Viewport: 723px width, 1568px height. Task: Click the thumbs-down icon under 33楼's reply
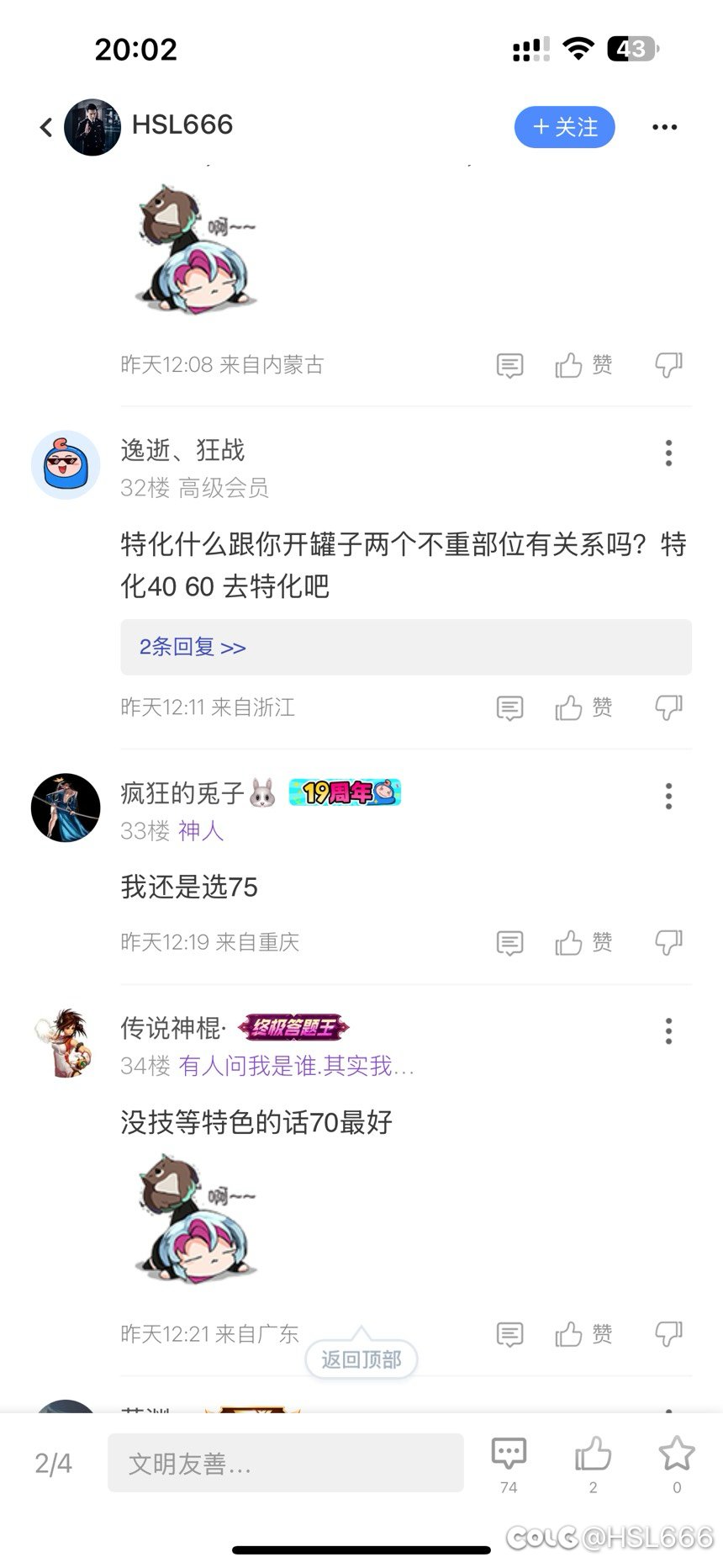click(668, 942)
